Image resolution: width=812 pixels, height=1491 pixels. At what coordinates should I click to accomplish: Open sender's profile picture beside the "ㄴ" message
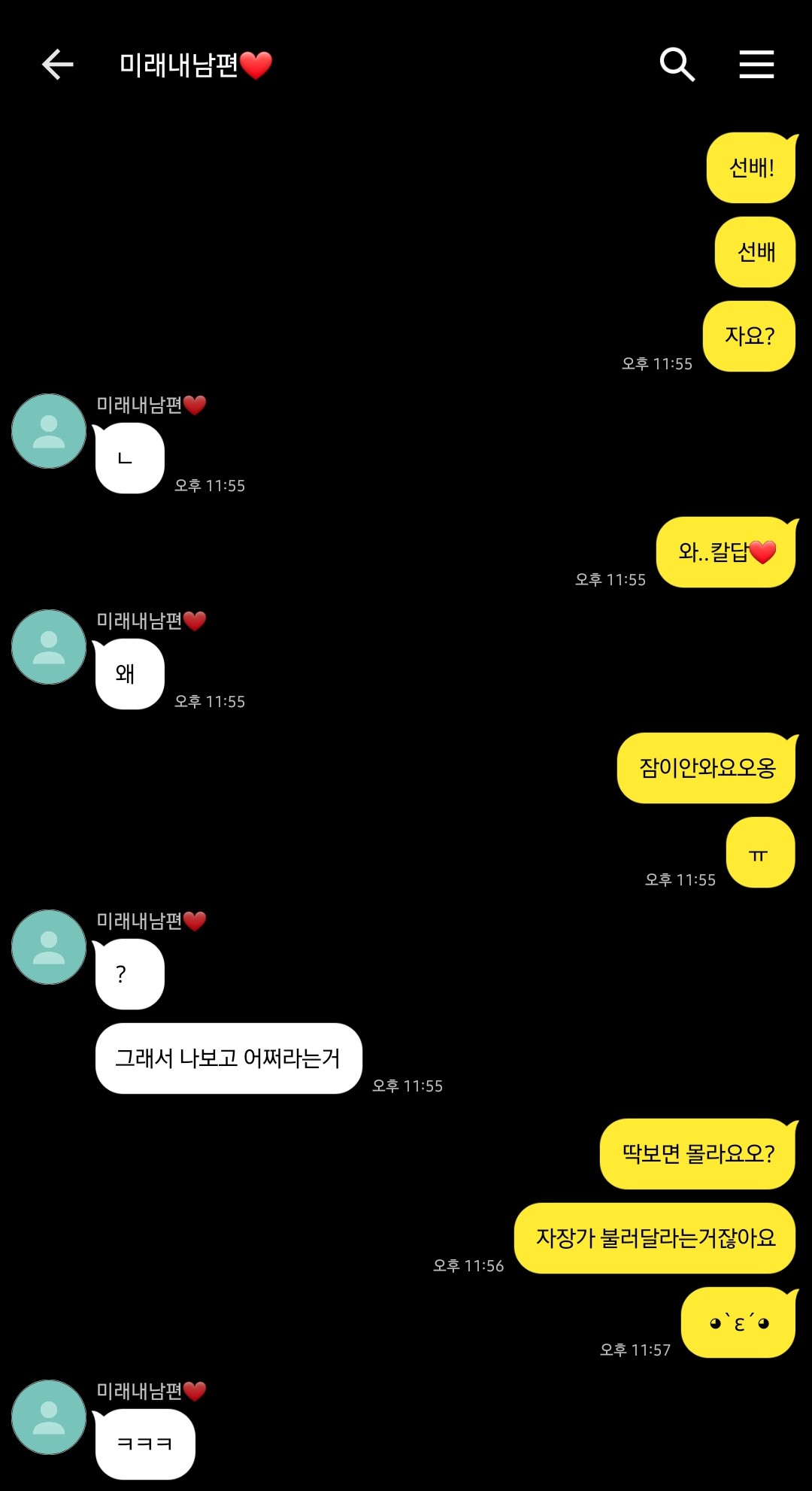(x=49, y=431)
